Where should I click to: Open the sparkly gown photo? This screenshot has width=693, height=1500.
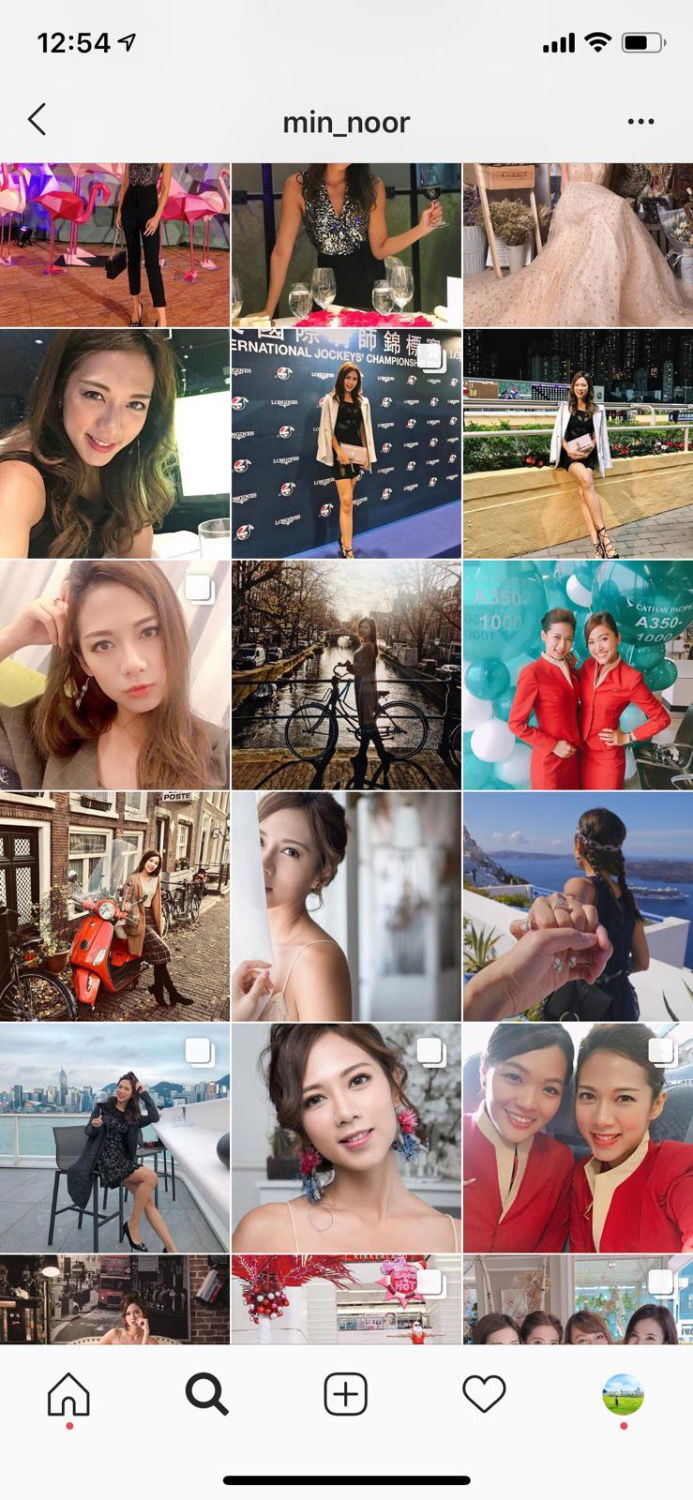point(578,244)
